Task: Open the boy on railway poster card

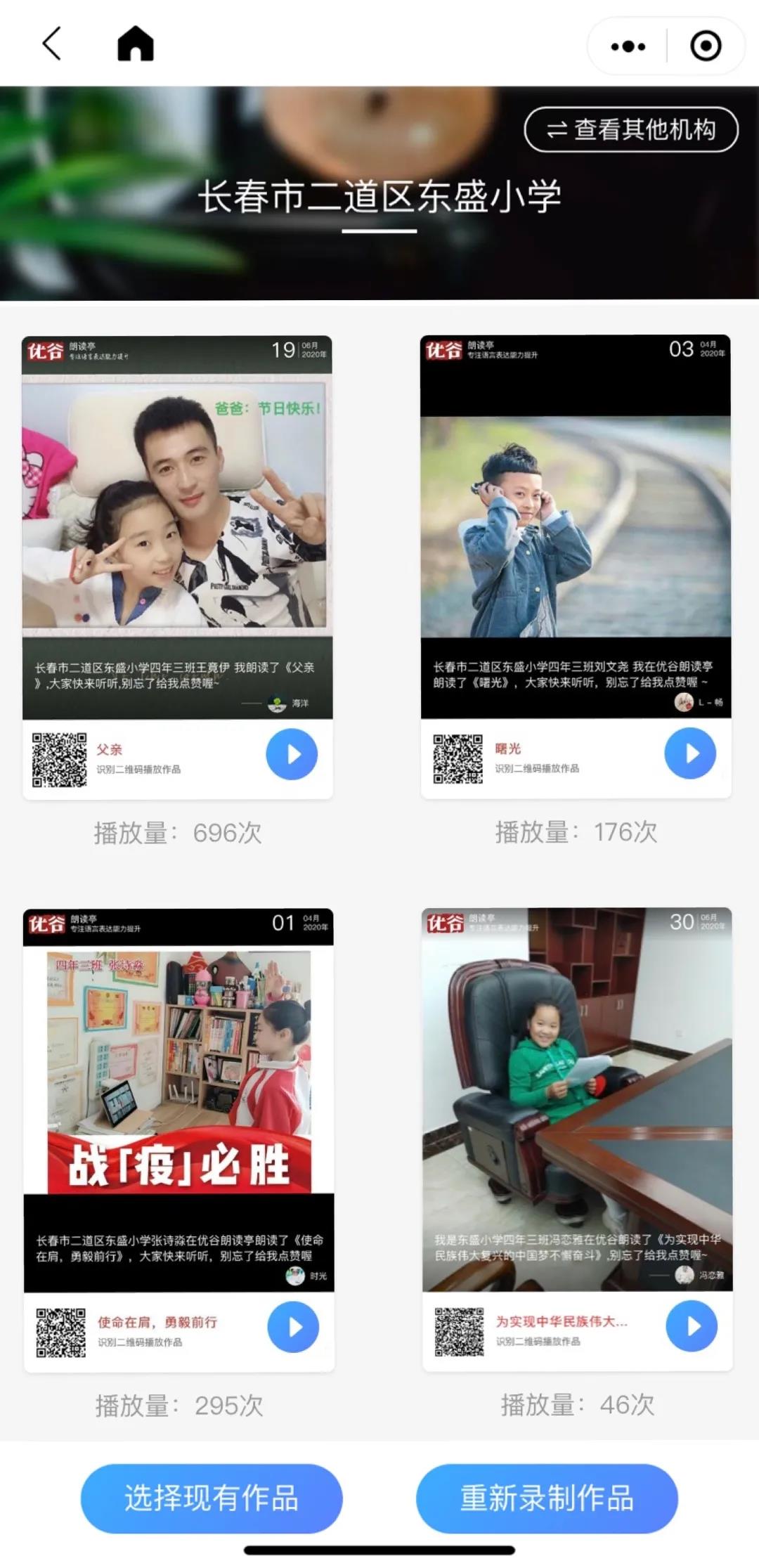Action: (576, 527)
